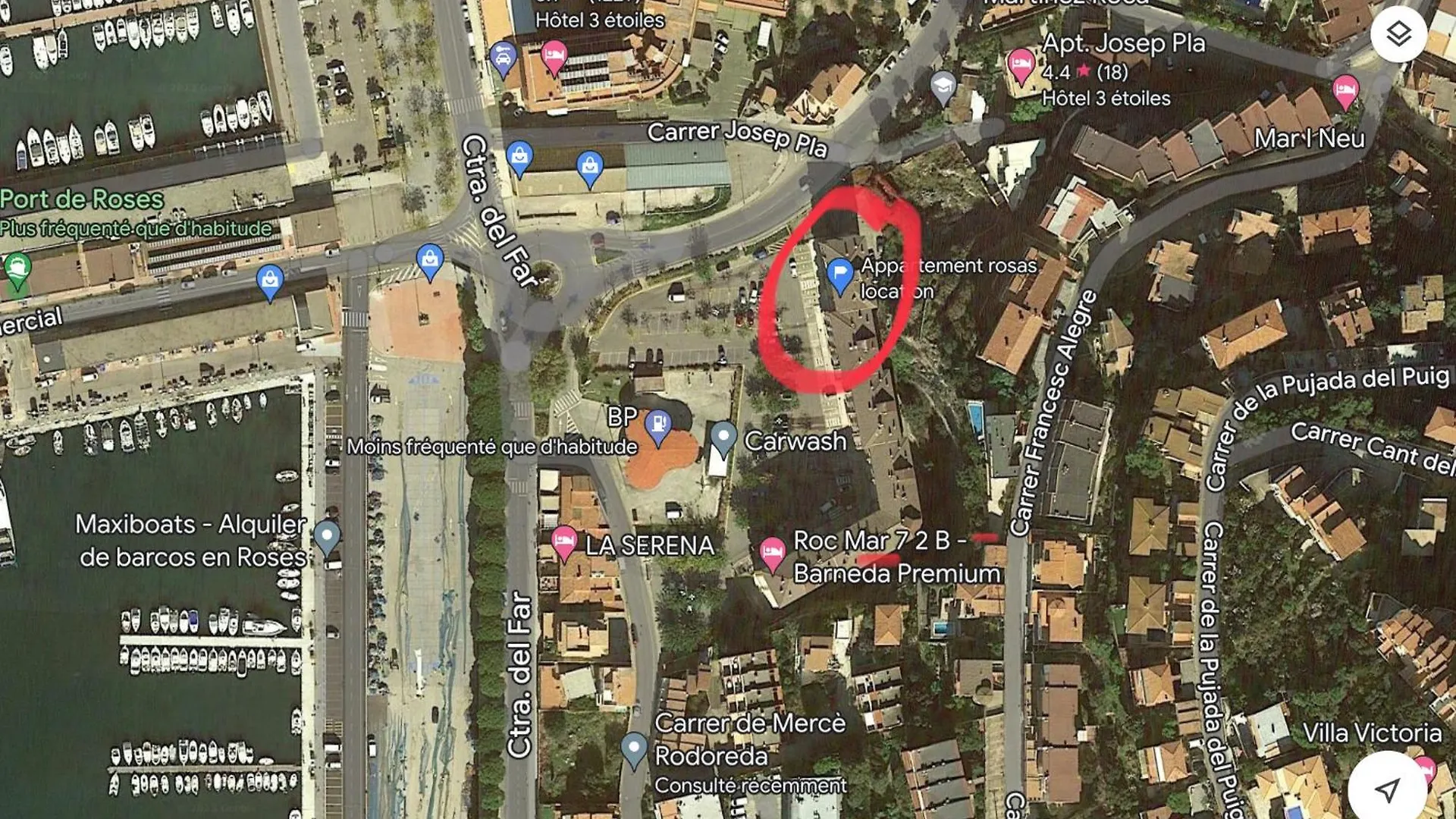Image resolution: width=1456 pixels, height=819 pixels.
Task: Select the BP gas station pin
Action: point(657,425)
